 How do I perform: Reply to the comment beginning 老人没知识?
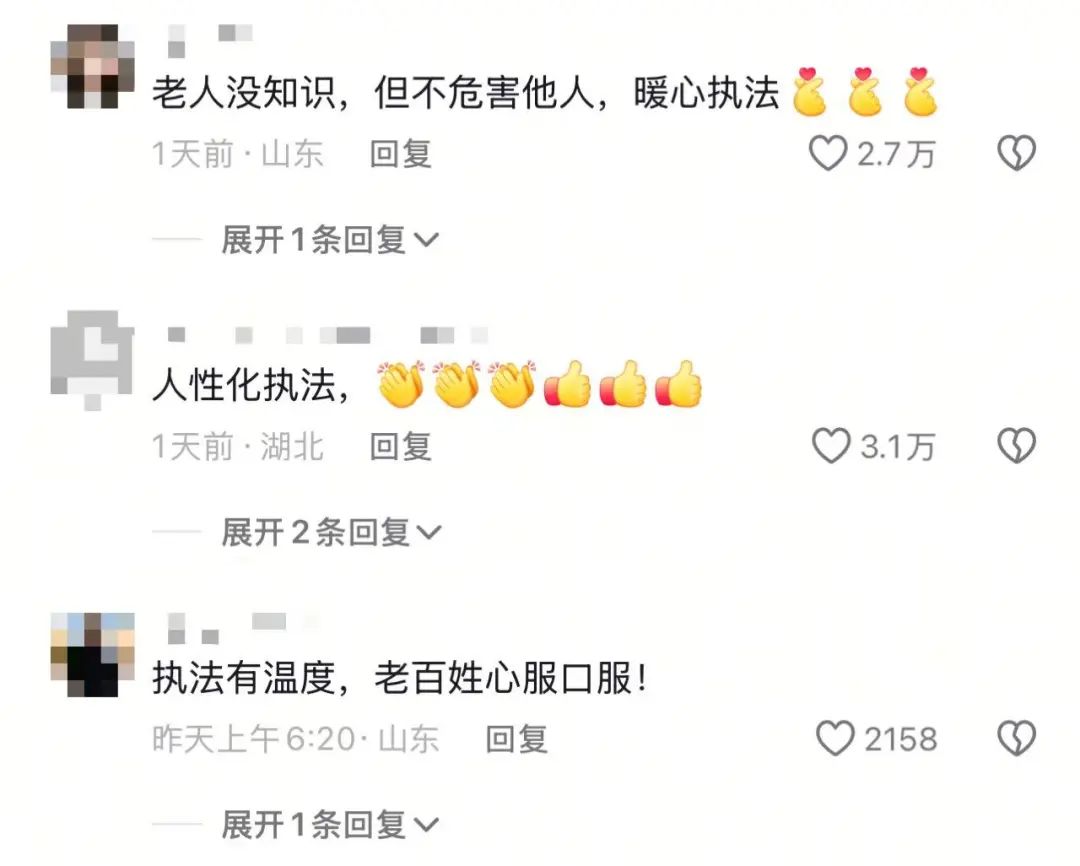tap(400, 154)
